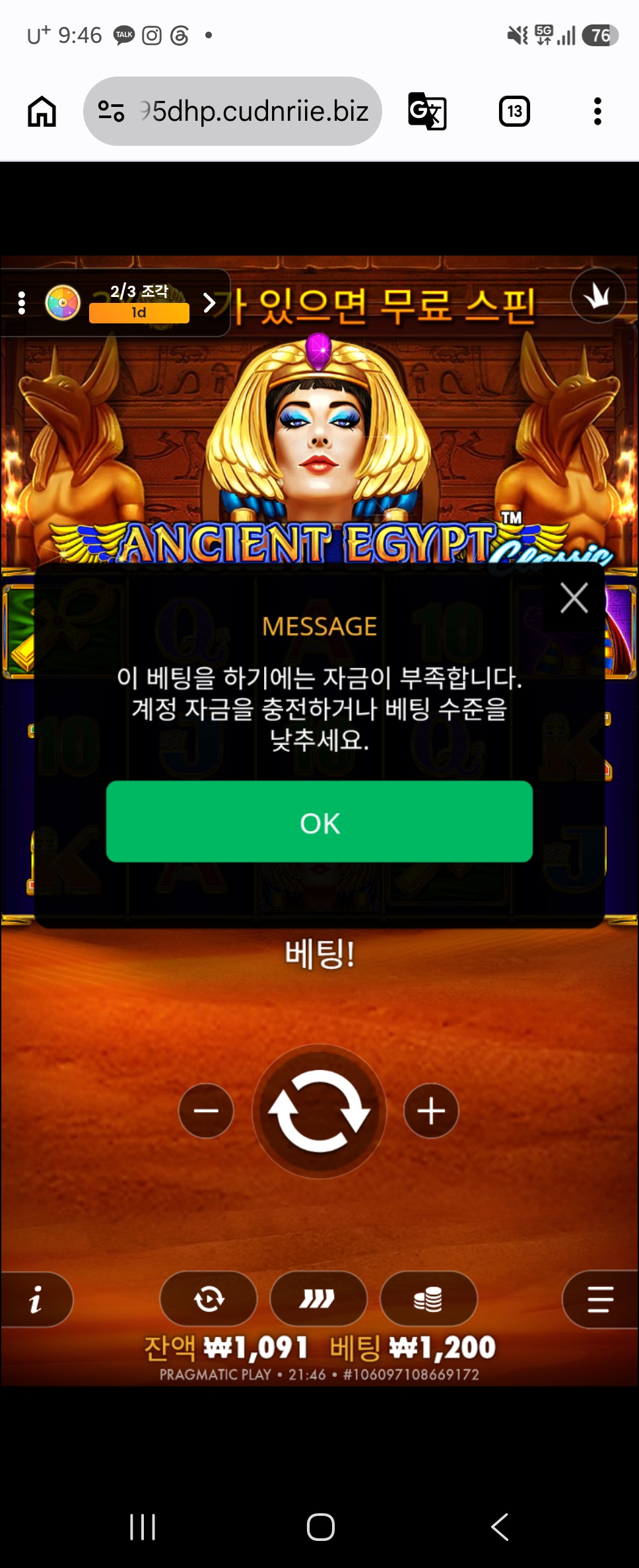Open the game hamburger menu

click(x=600, y=1299)
